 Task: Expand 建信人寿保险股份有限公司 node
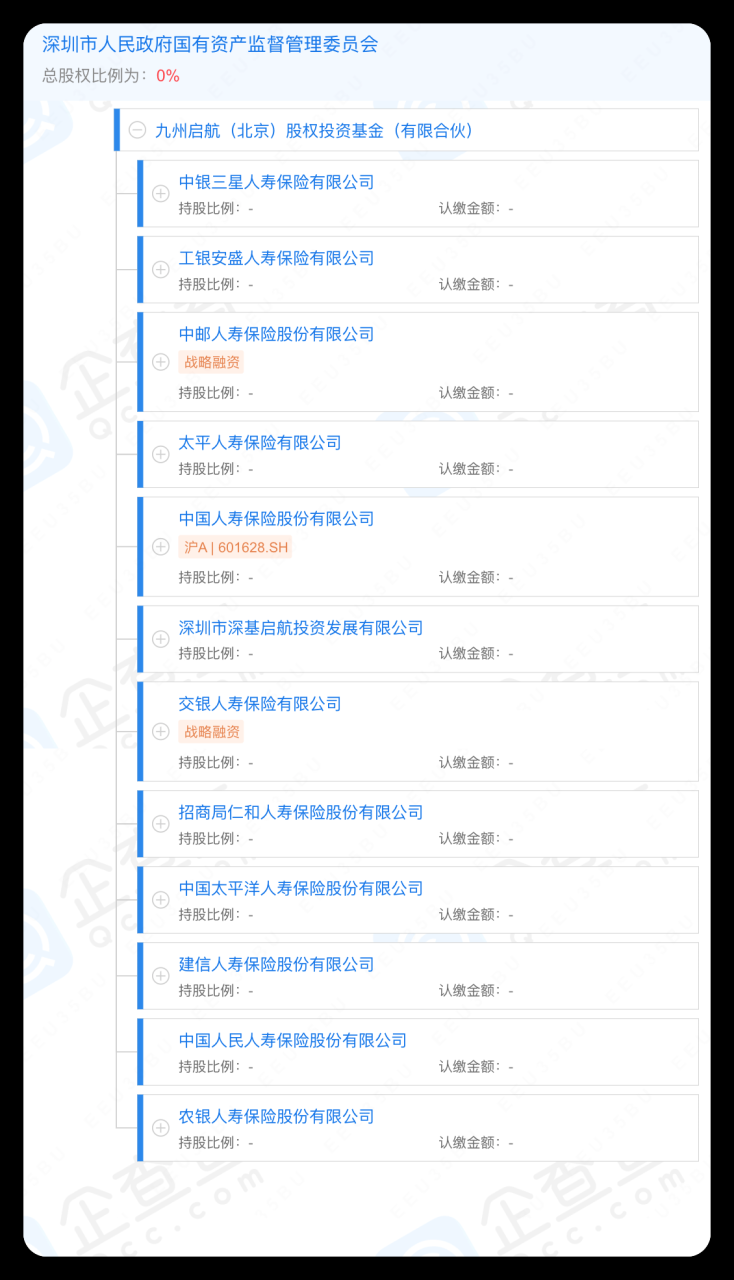tap(160, 975)
